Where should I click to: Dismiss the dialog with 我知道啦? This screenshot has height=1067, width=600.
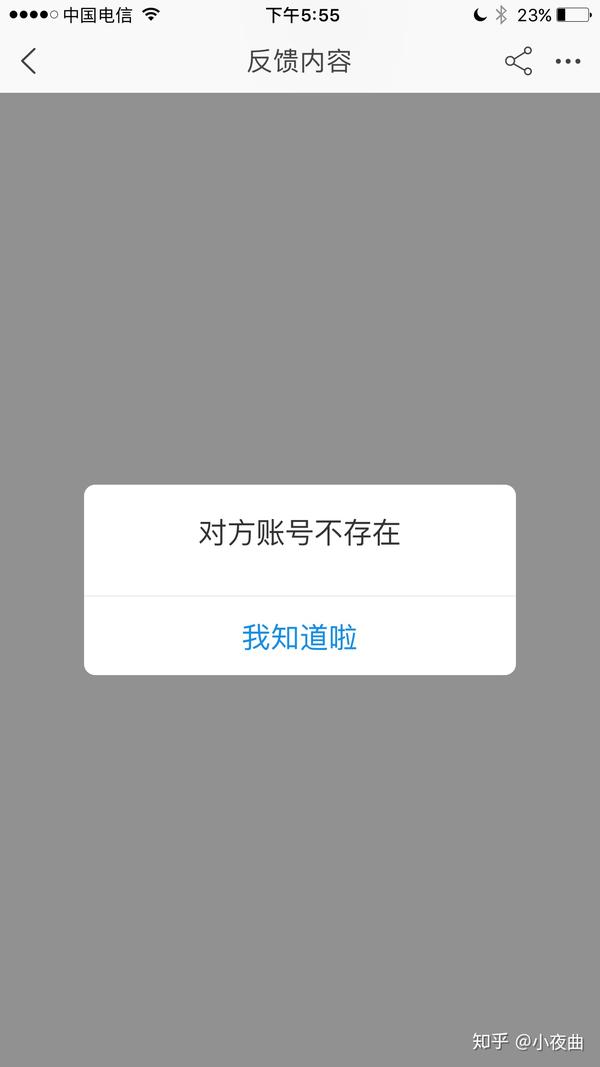[299, 637]
